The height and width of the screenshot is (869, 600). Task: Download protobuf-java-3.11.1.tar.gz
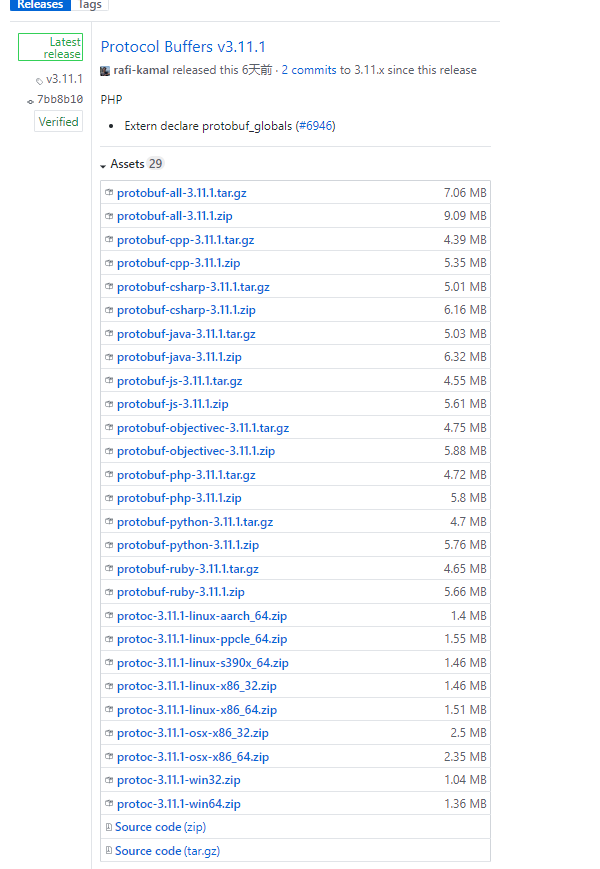pyautogui.click(x=185, y=334)
